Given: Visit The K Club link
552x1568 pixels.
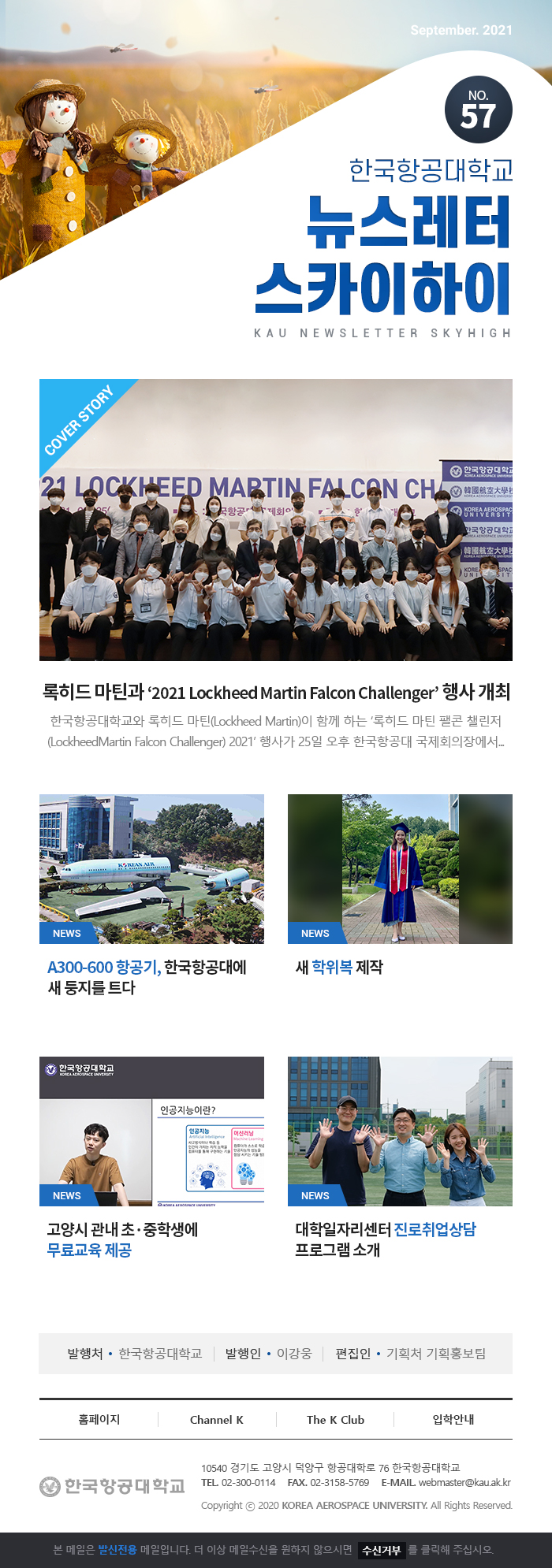Looking at the screenshot, I should coord(335,1419).
